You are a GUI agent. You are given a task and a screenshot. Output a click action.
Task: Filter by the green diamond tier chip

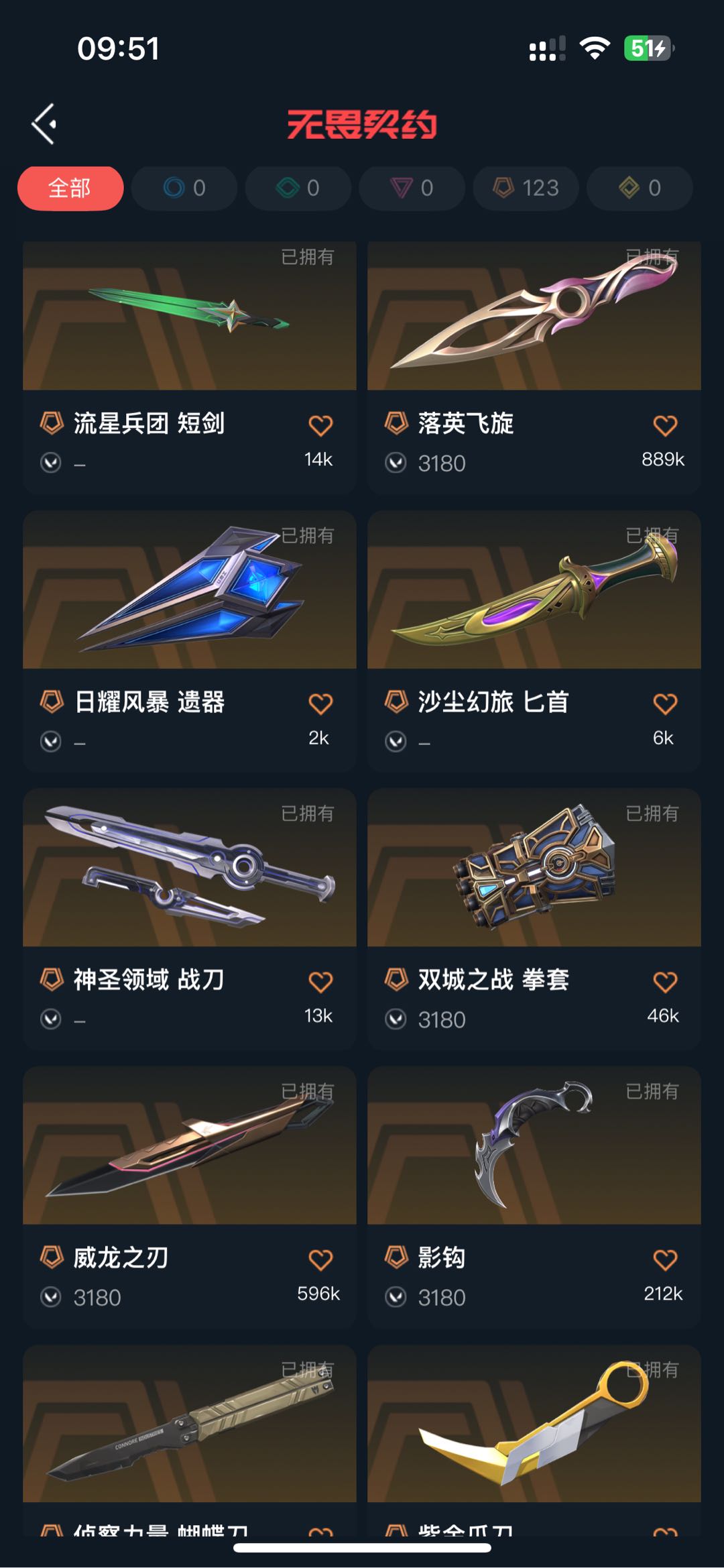pyautogui.click(x=298, y=188)
